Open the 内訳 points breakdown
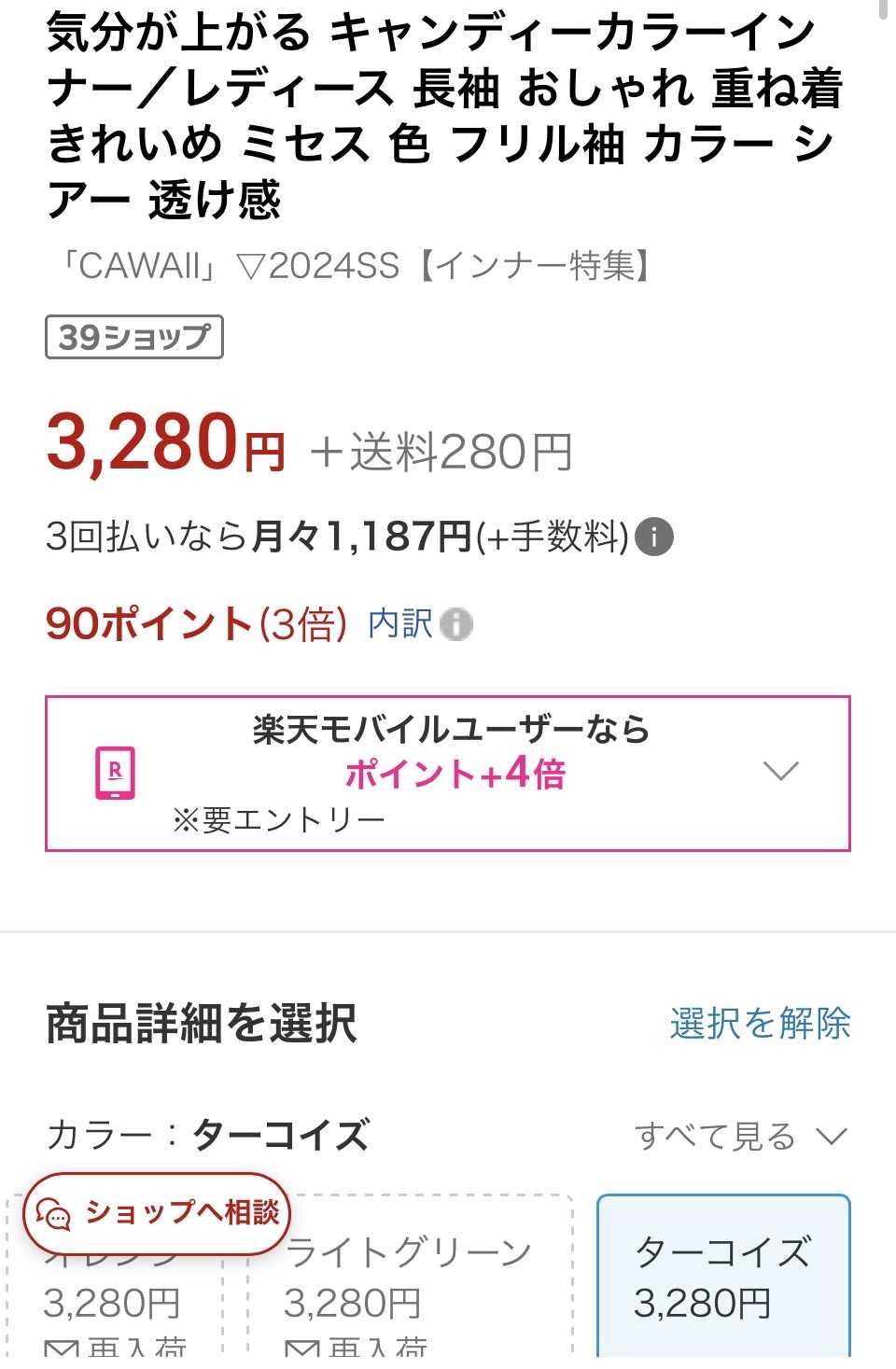 420,623
